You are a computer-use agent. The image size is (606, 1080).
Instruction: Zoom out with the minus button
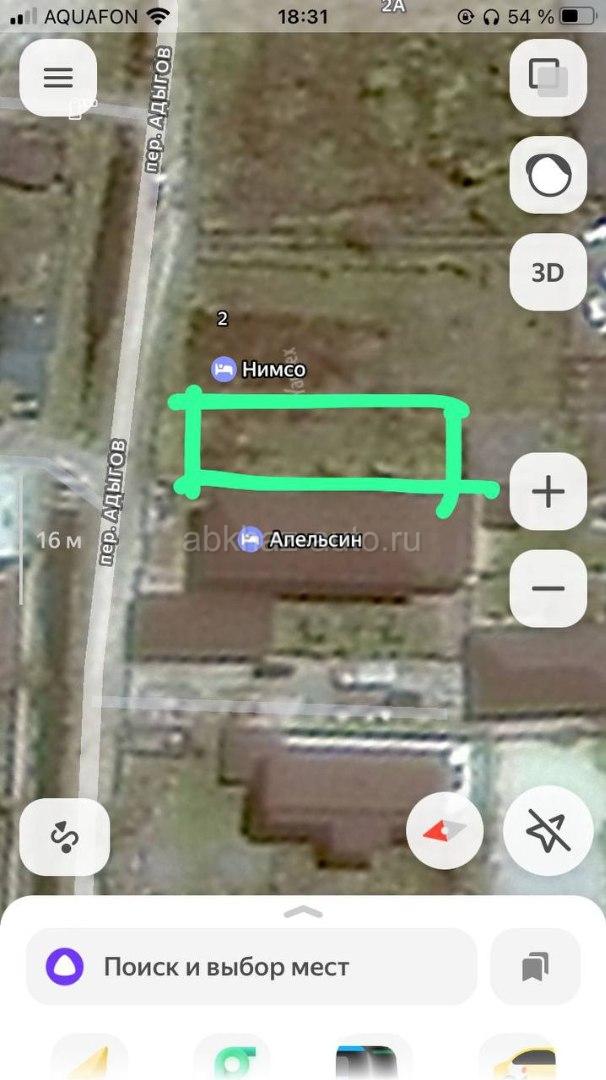(548, 587)
